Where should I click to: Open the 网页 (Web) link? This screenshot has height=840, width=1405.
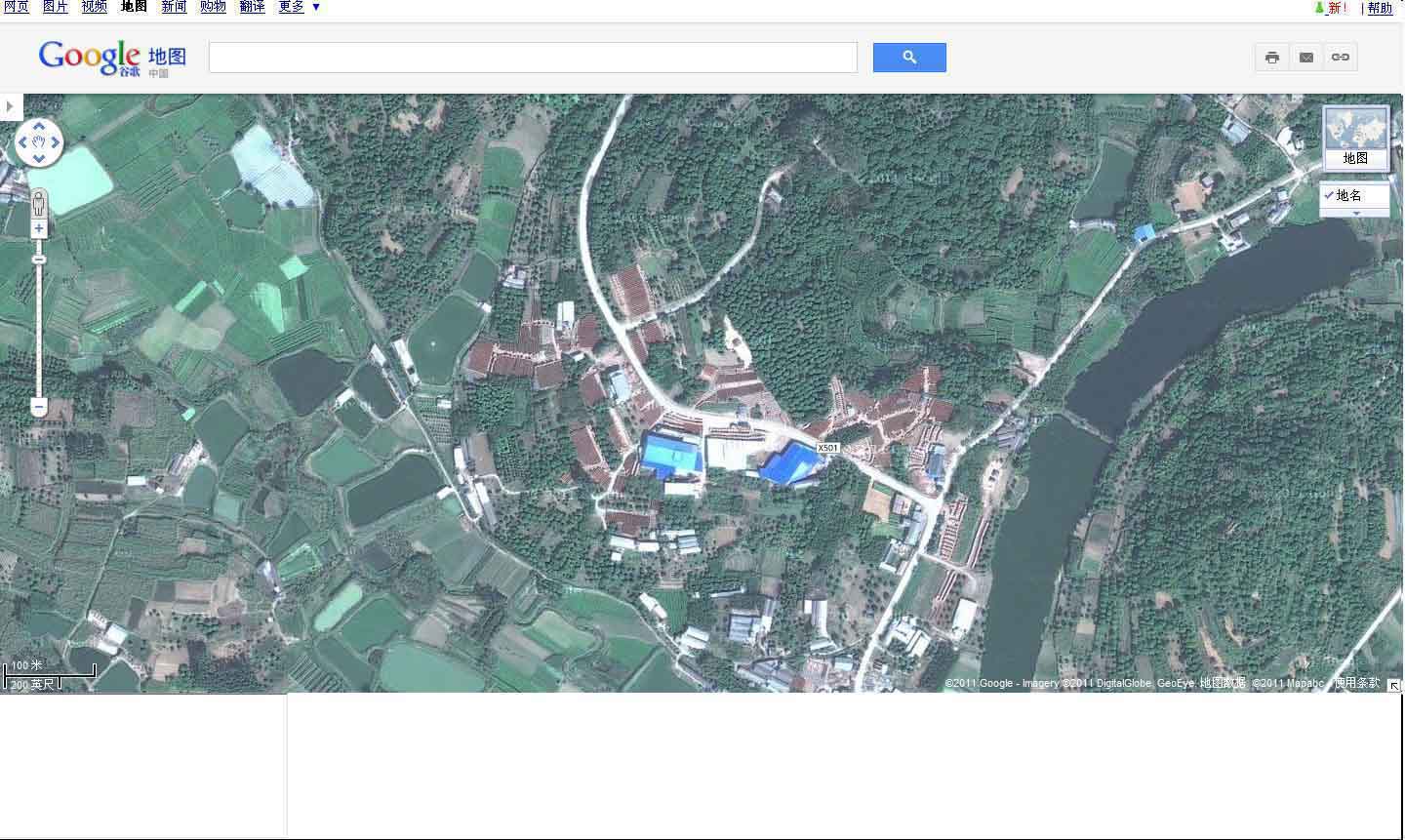(17, 7)
